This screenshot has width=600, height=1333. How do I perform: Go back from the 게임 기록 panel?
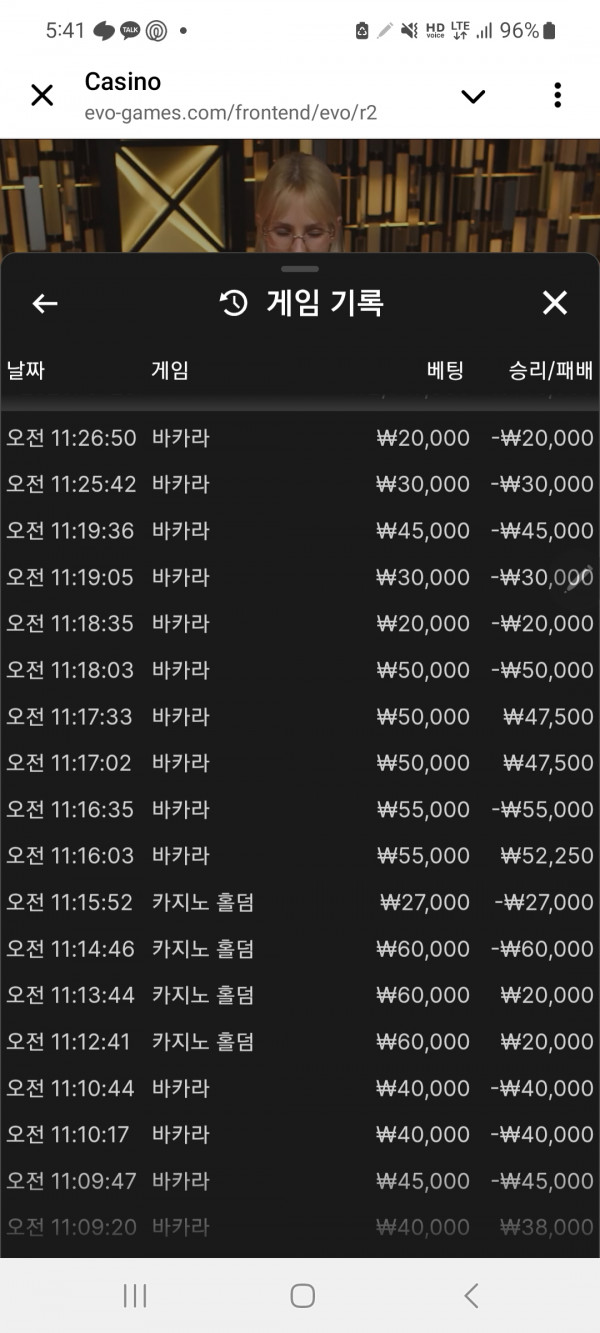click(45, 304)
